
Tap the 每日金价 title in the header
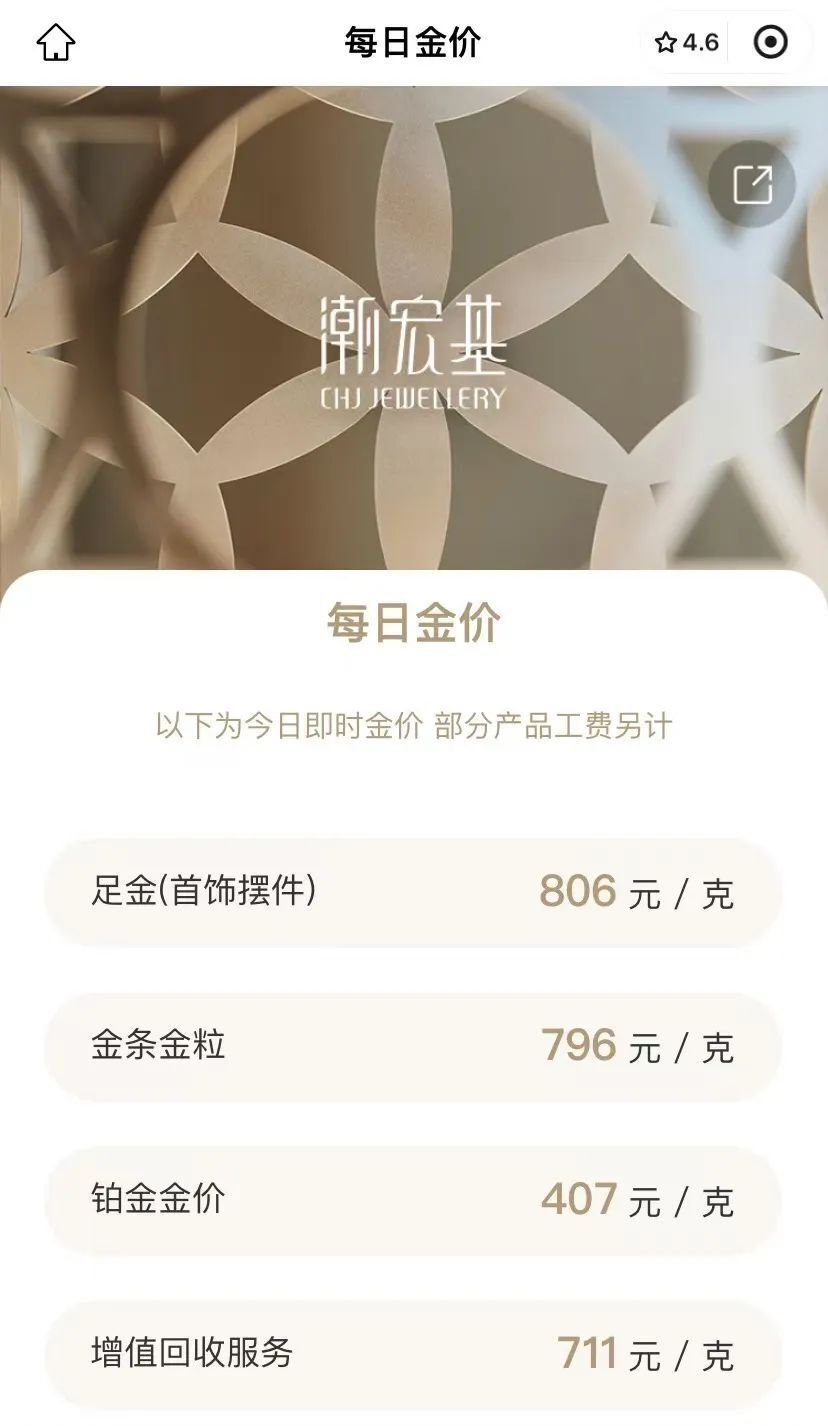(x=414, y=42)
